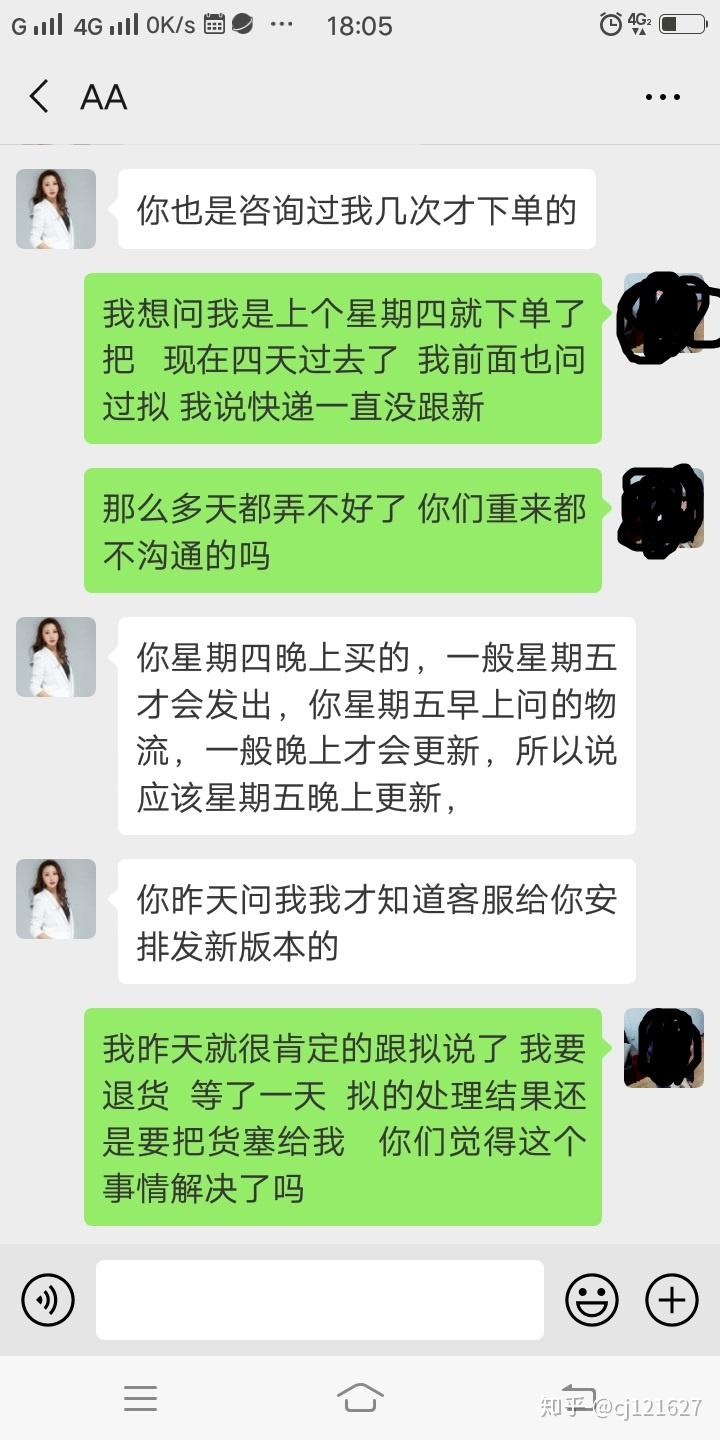Open the three-dot chat options menu
720x1440 pixels.
(x=662, y=97)
